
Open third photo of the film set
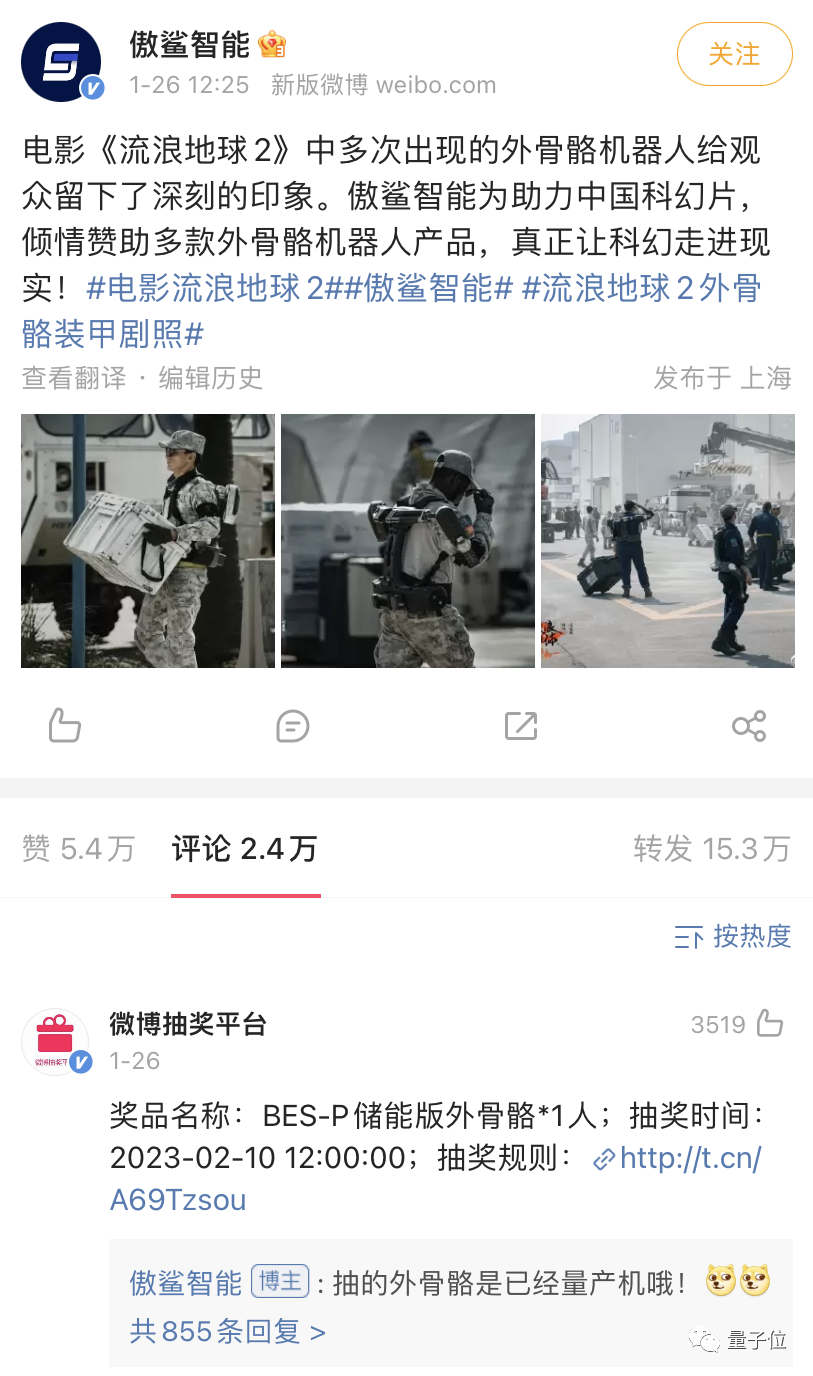[x=668, y=541]
